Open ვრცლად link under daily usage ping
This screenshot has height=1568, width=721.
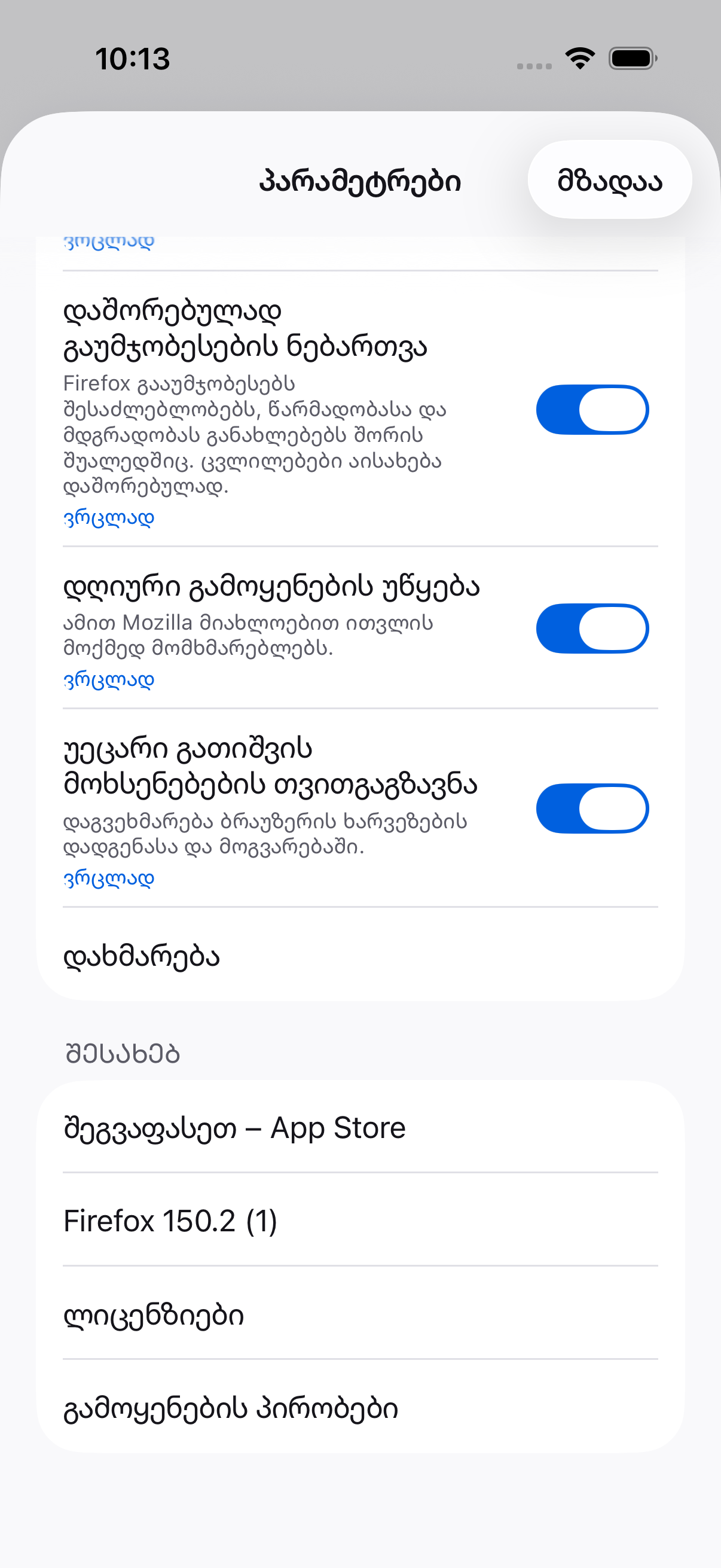click(109, 679)
